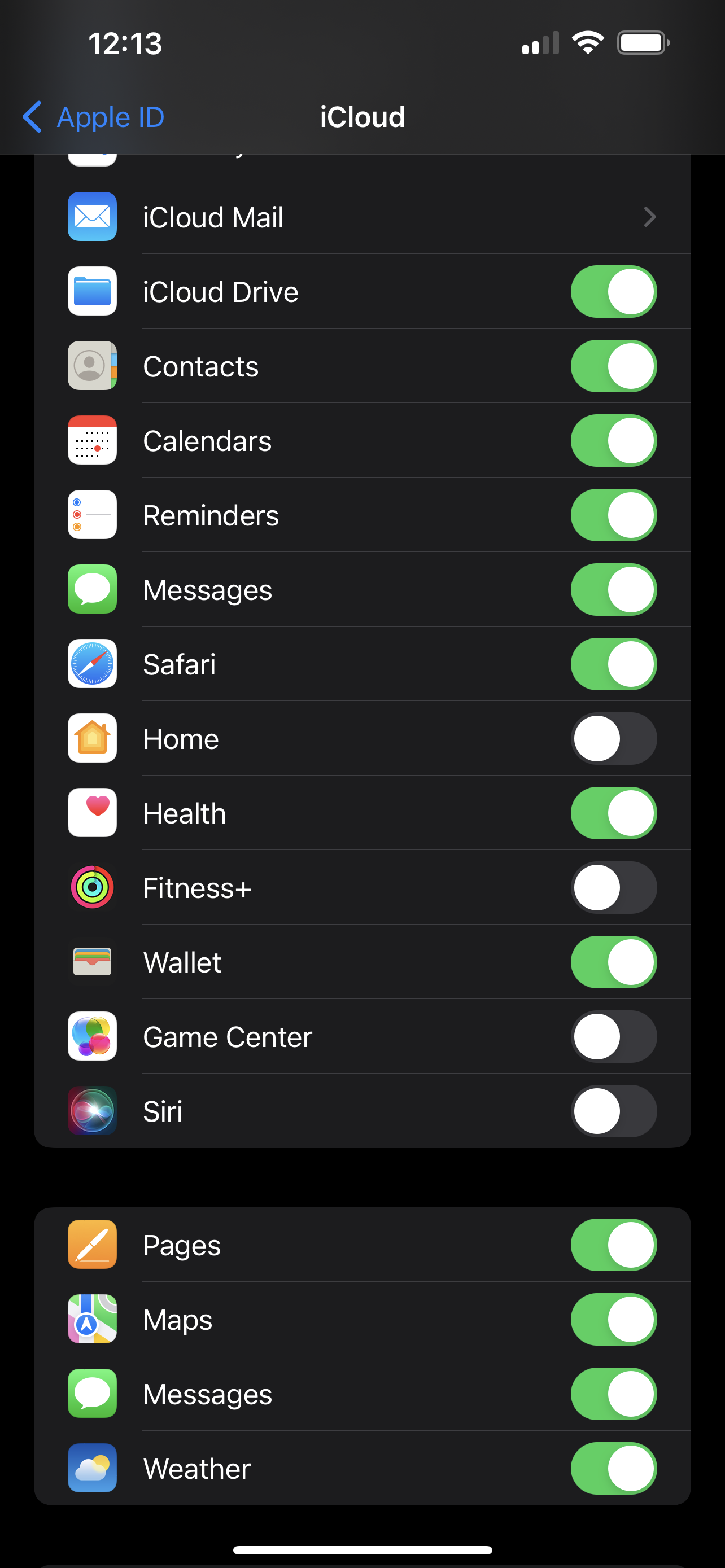Turn on Siri iCloud sync
The width and height of the screenshot is (725, 1568).
pos(613,1111)
